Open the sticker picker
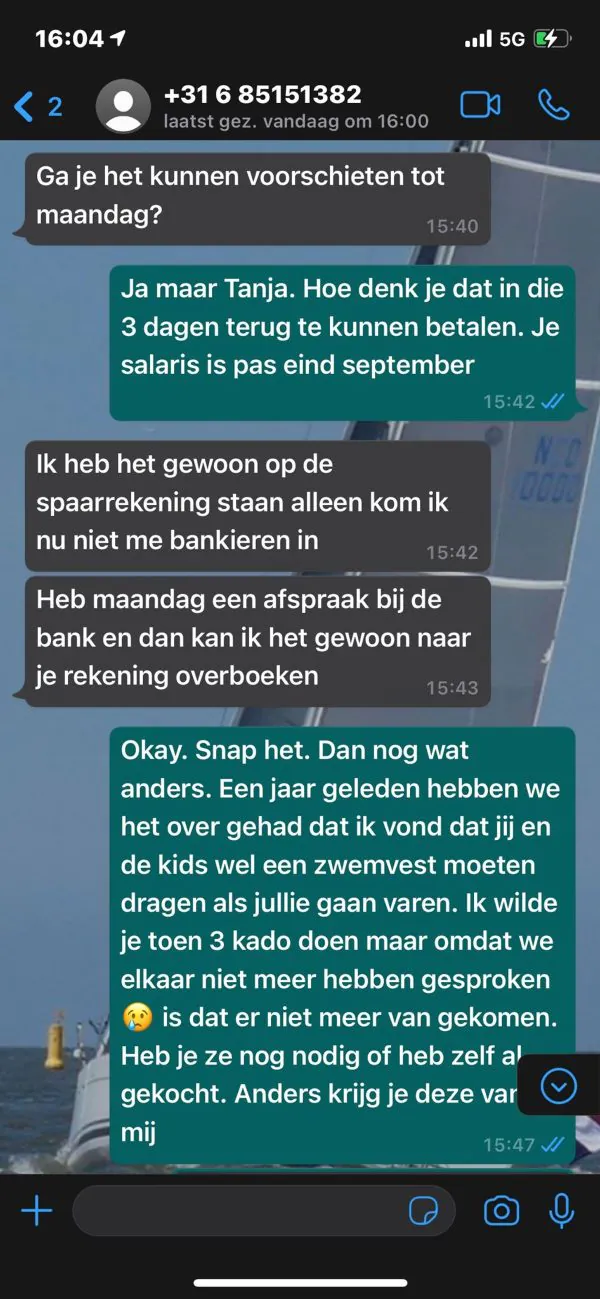The height and width of the screenshot is (1299, 600). pyautogui.click(x=424, y=1211)
